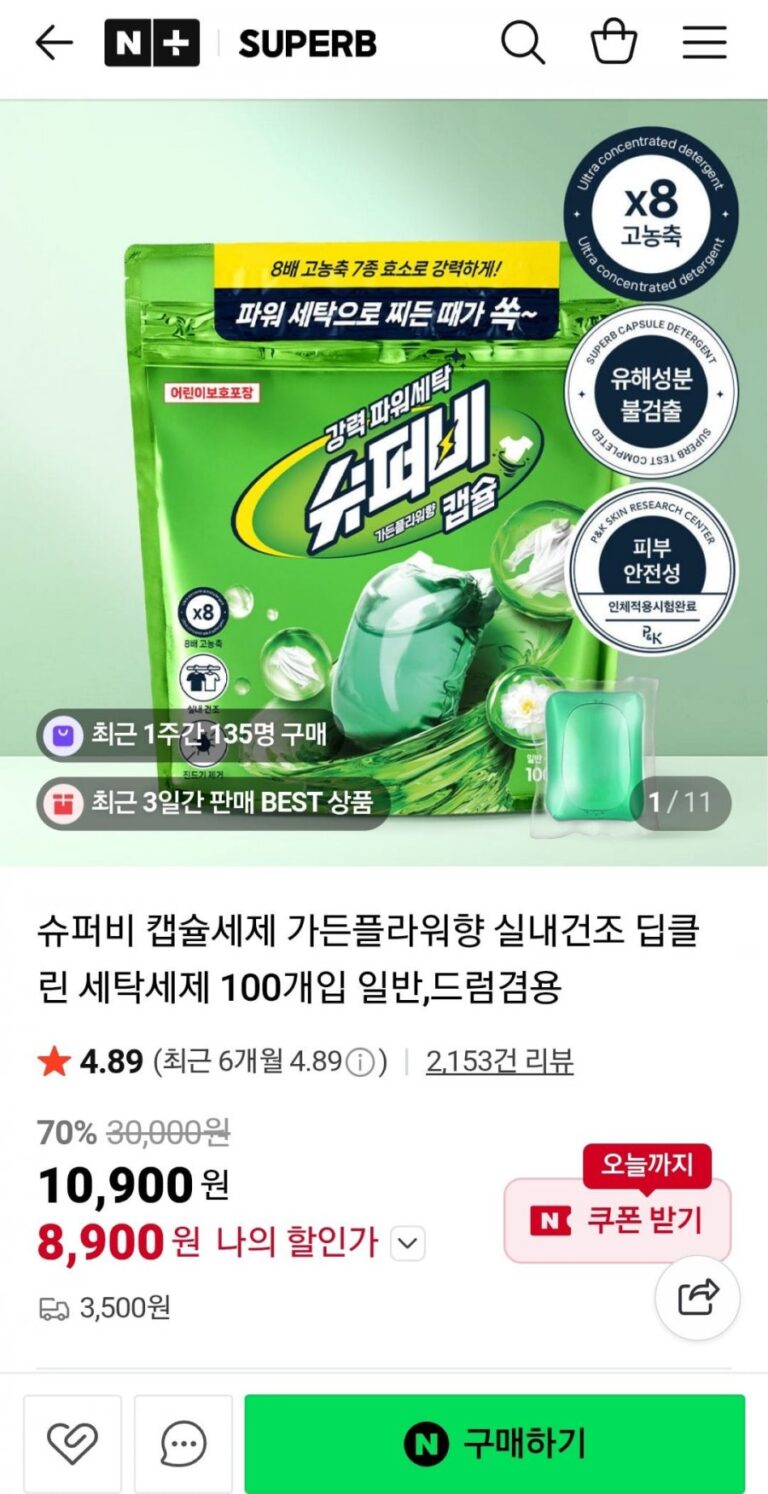Go back with the arrow icon

[54, 44]
